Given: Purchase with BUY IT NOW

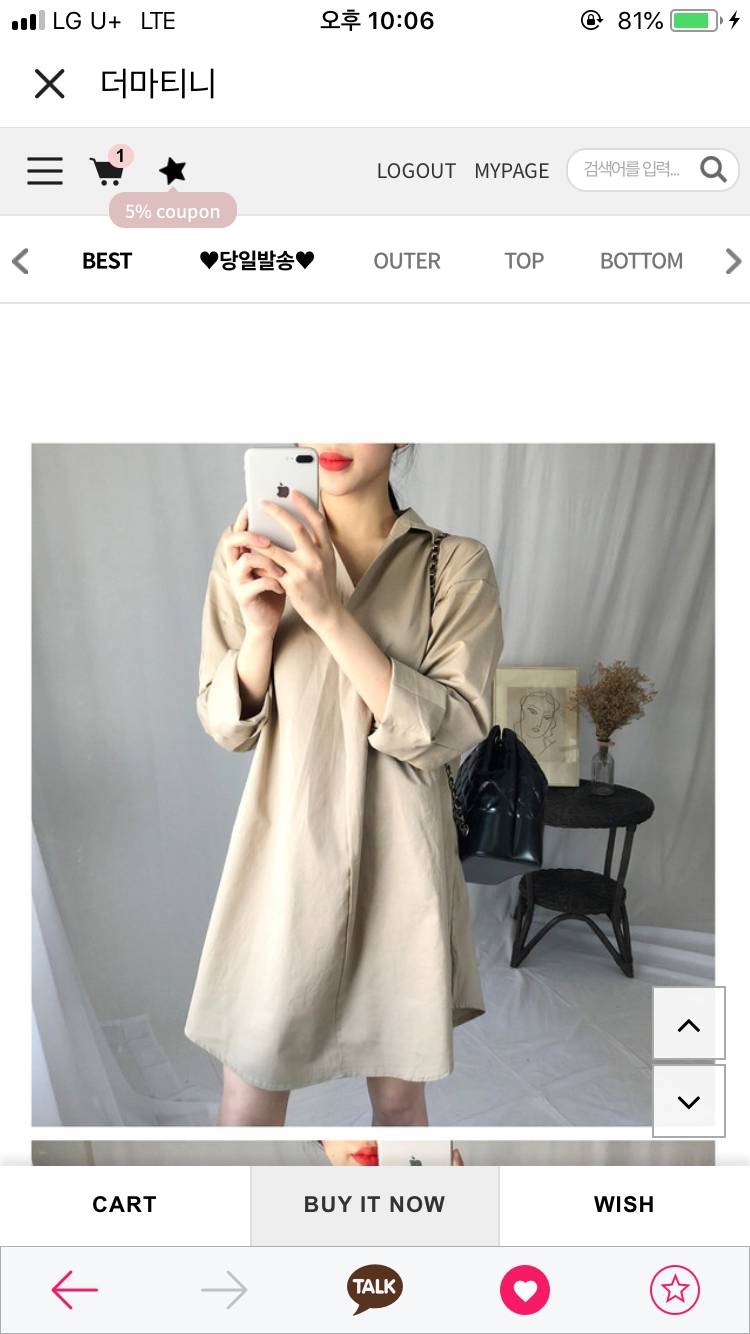Looking at the screenshot, I should [x=374, y=1204].
